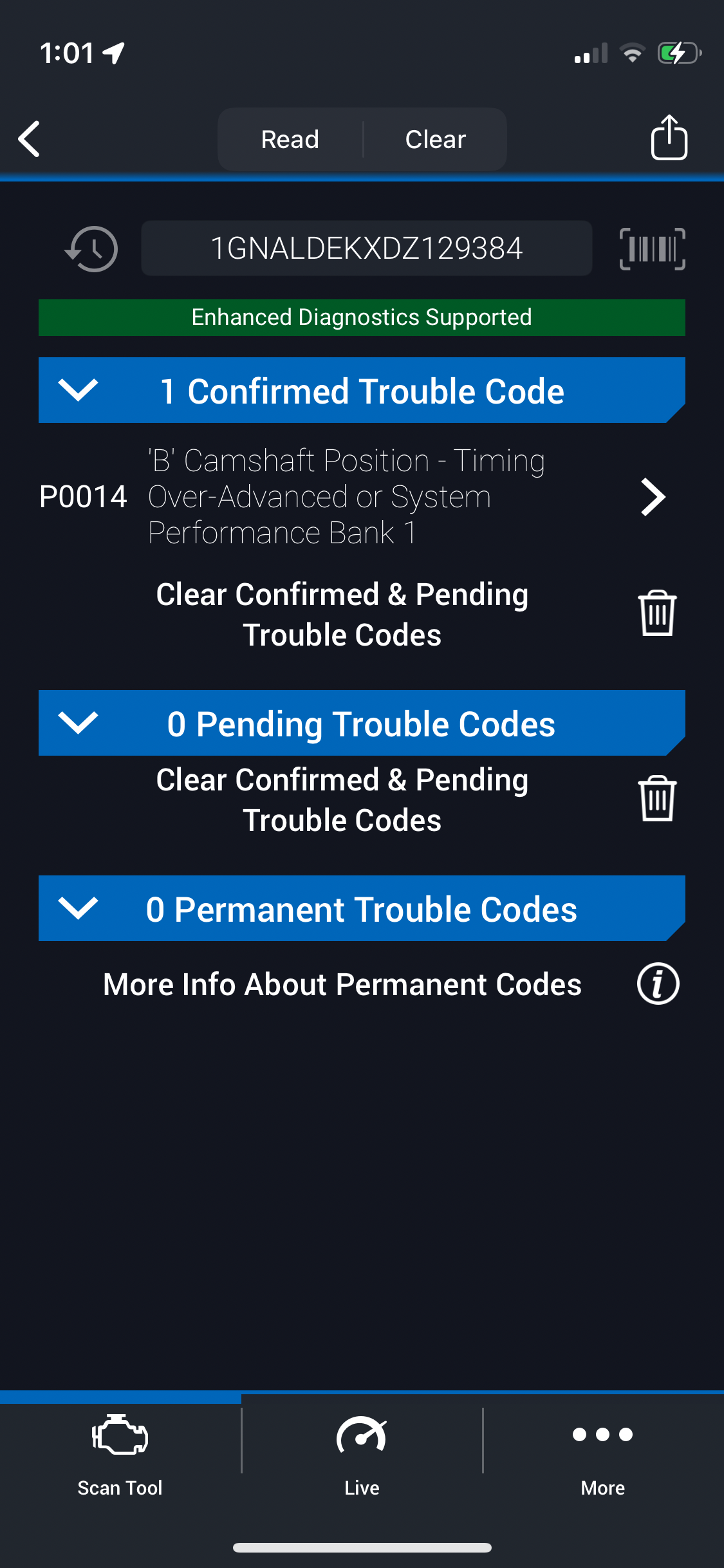724x1568 pixels.
Task: Select the Clear button in top bar
Action: 435,139
